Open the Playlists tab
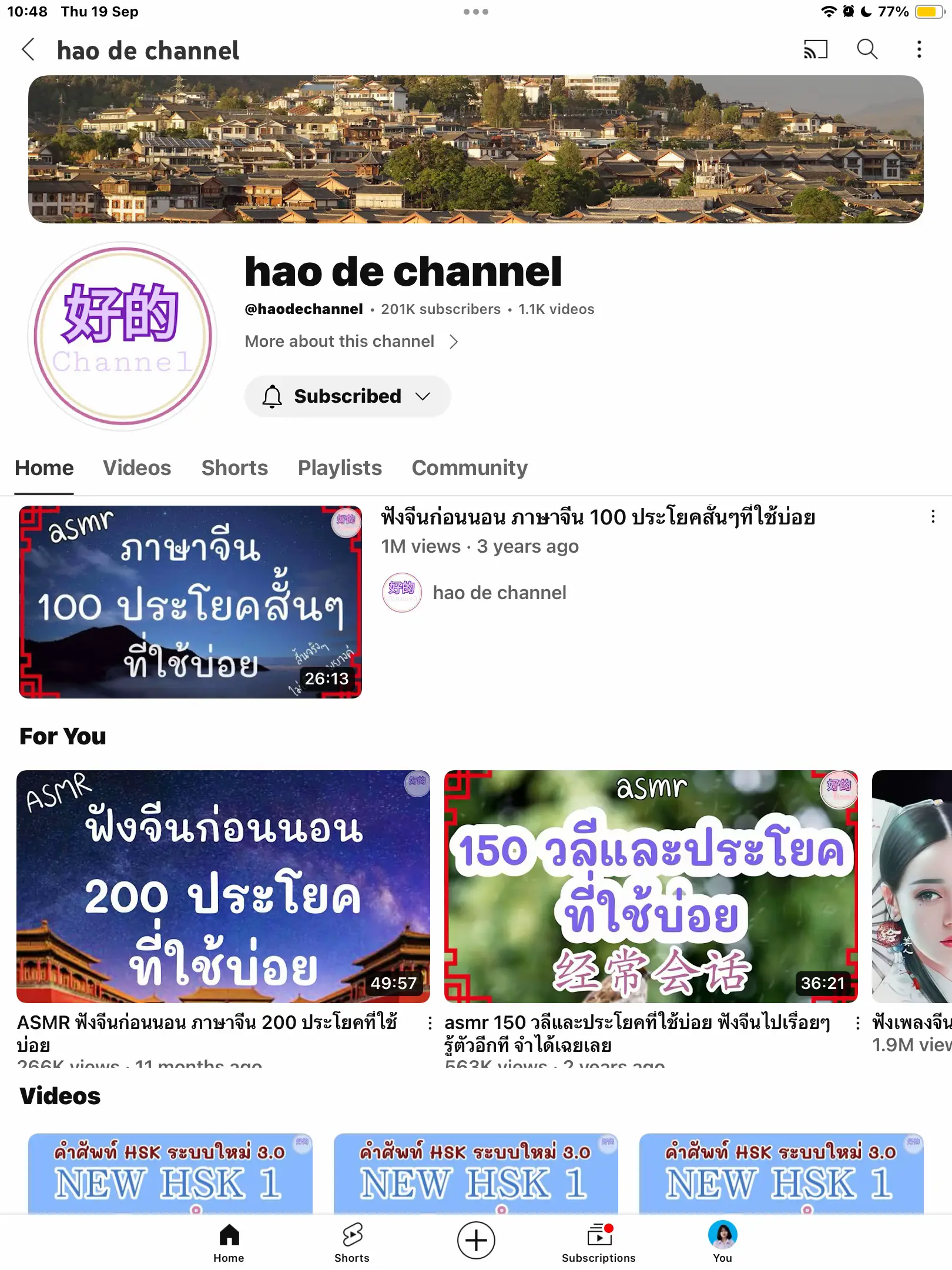 [340, 467]
